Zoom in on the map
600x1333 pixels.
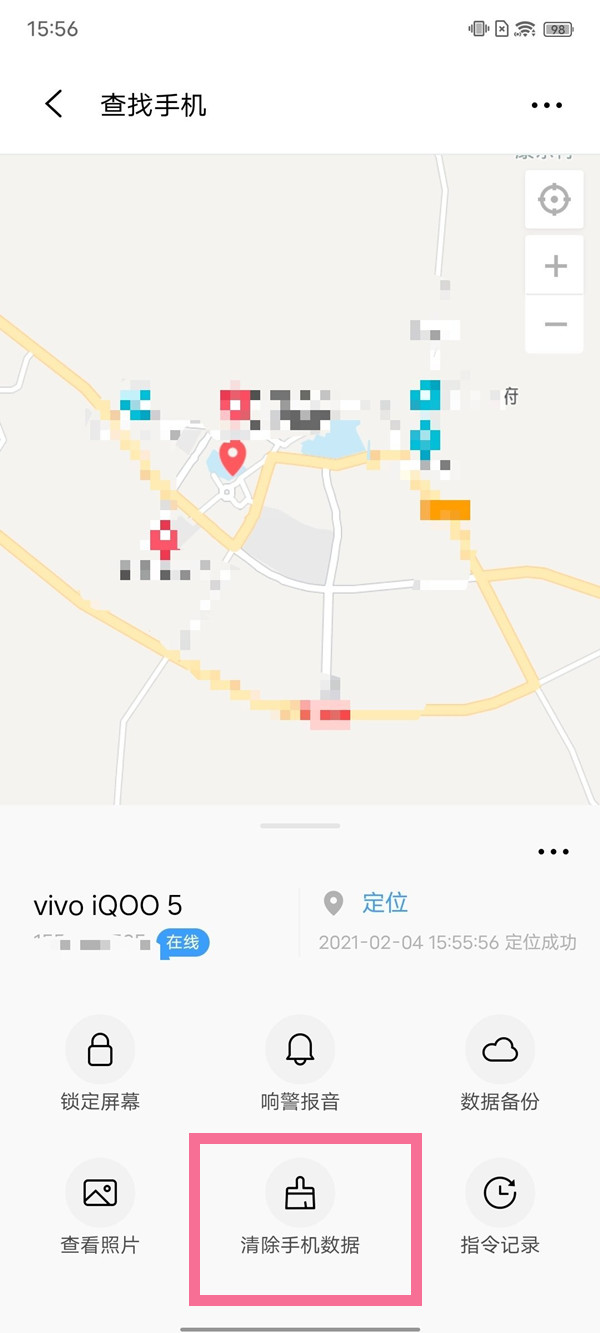point(555,266)
